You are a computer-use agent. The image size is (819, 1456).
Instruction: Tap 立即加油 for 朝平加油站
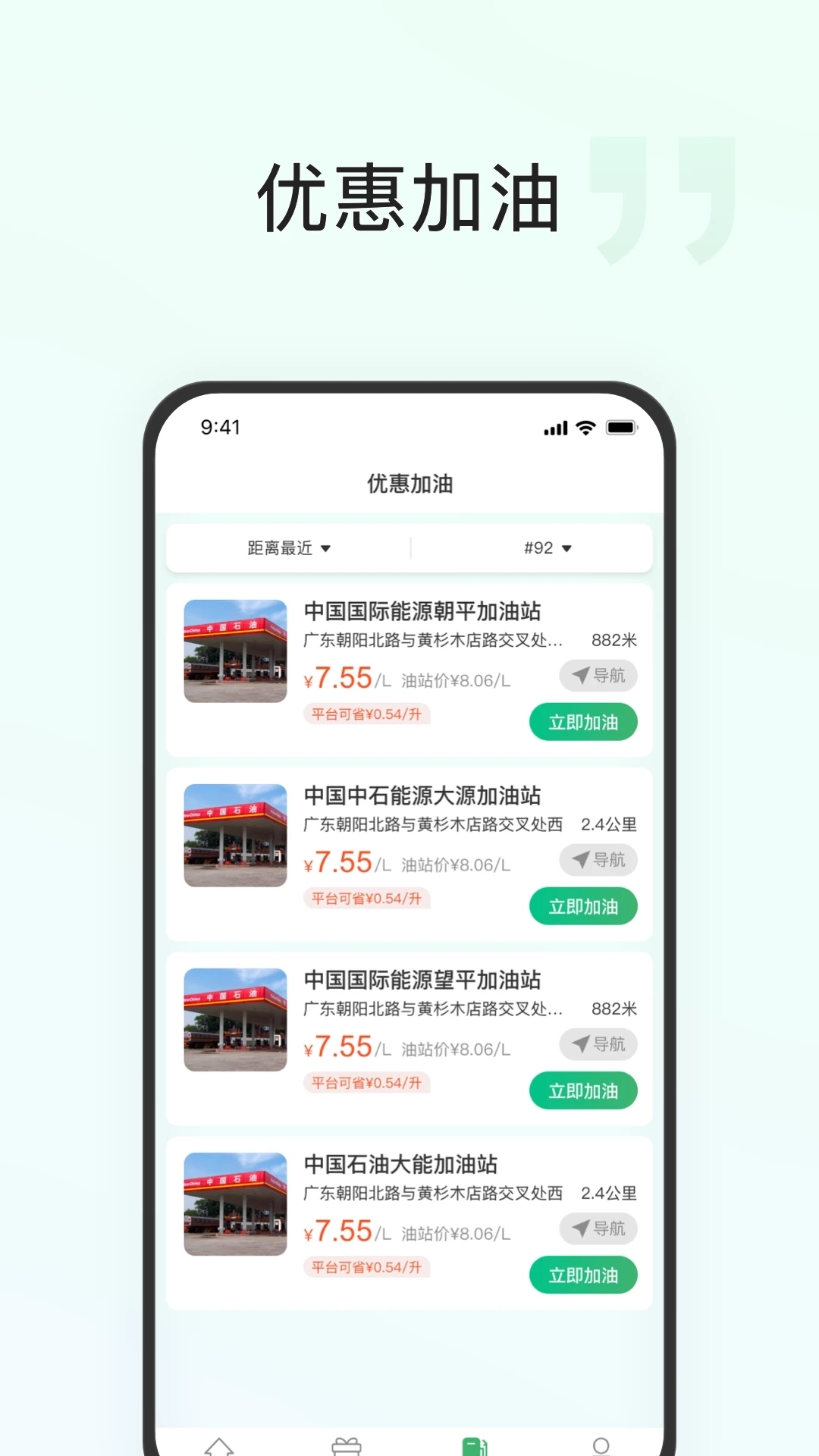[x=582, y=722]
